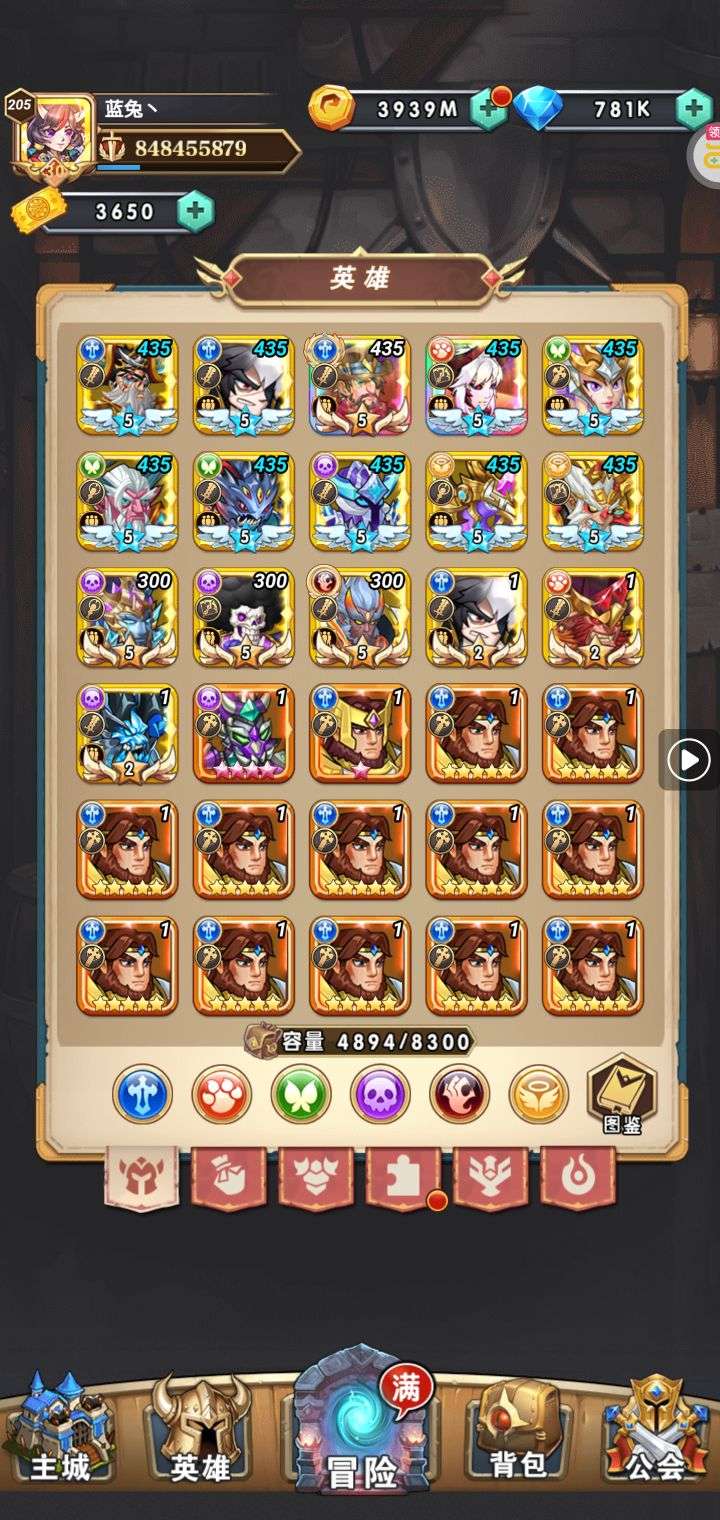Filter heroes by dark red demon faction
The image size is (720, 1520).
tap(459, 1094)
